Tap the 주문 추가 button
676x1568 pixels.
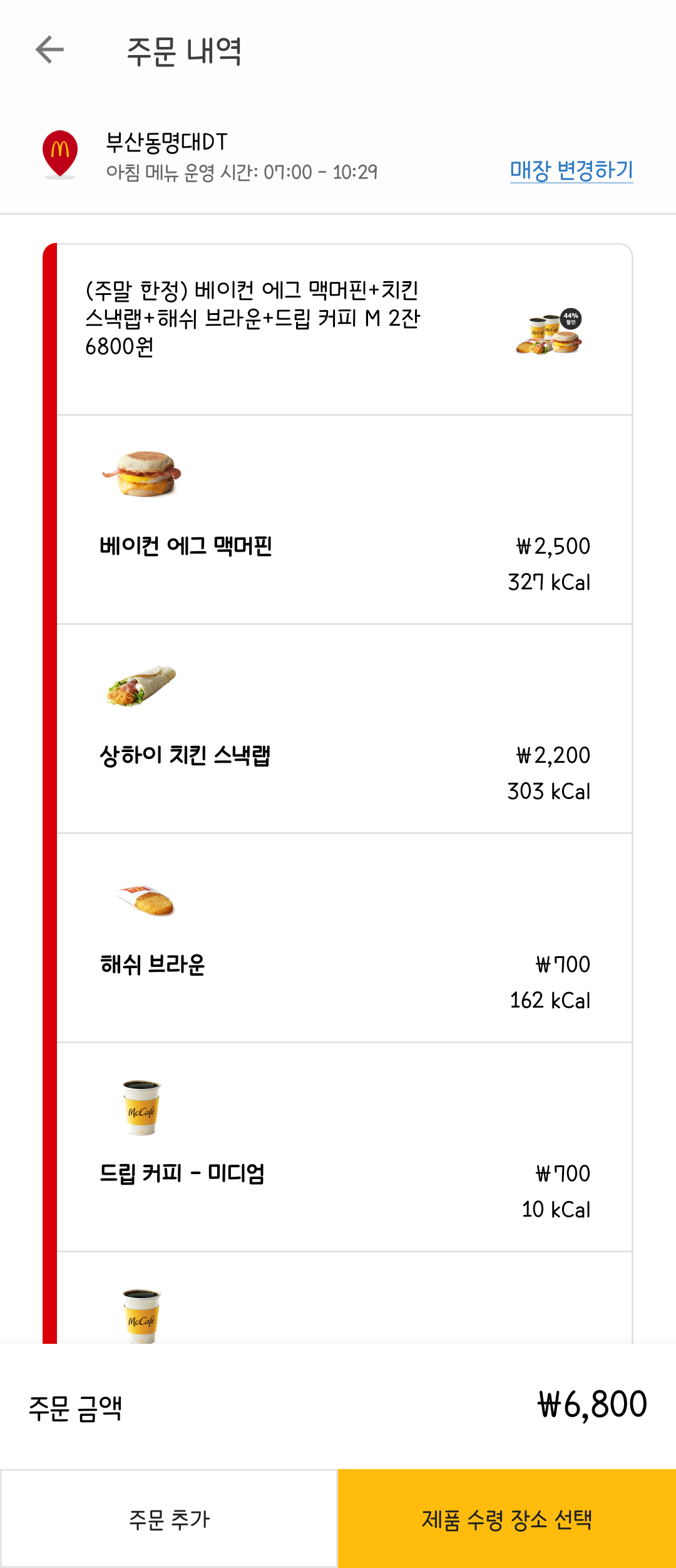169,1519
